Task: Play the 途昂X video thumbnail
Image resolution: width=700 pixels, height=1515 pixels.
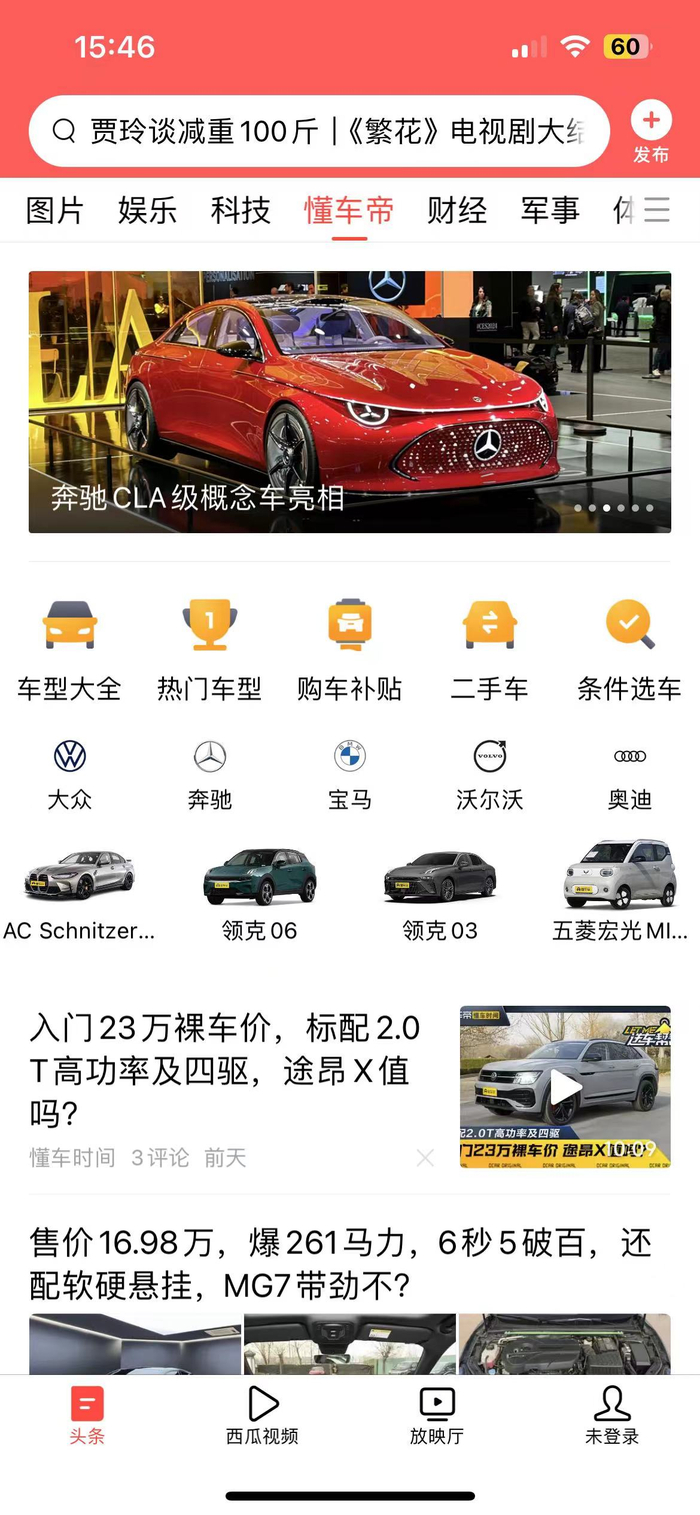Action: point(565,1087)
